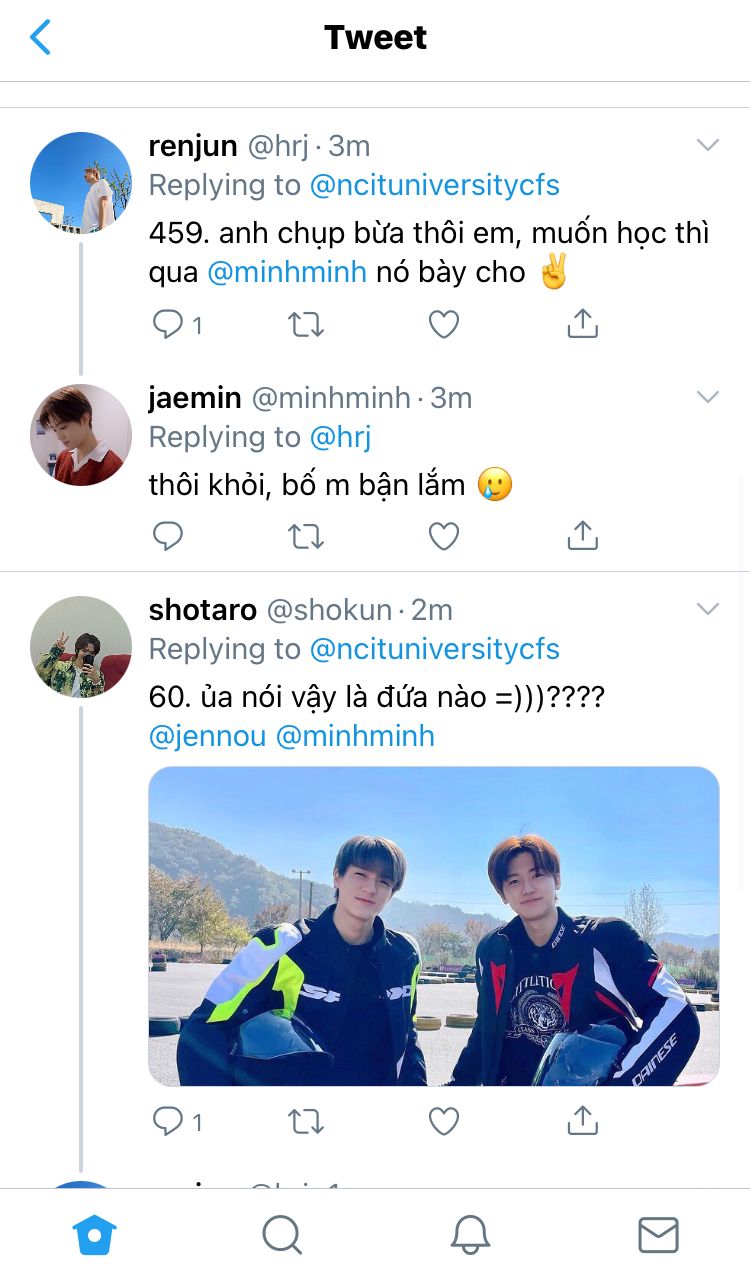Like jaemin's tweet
750x1287 pixels.
point(443,537)
